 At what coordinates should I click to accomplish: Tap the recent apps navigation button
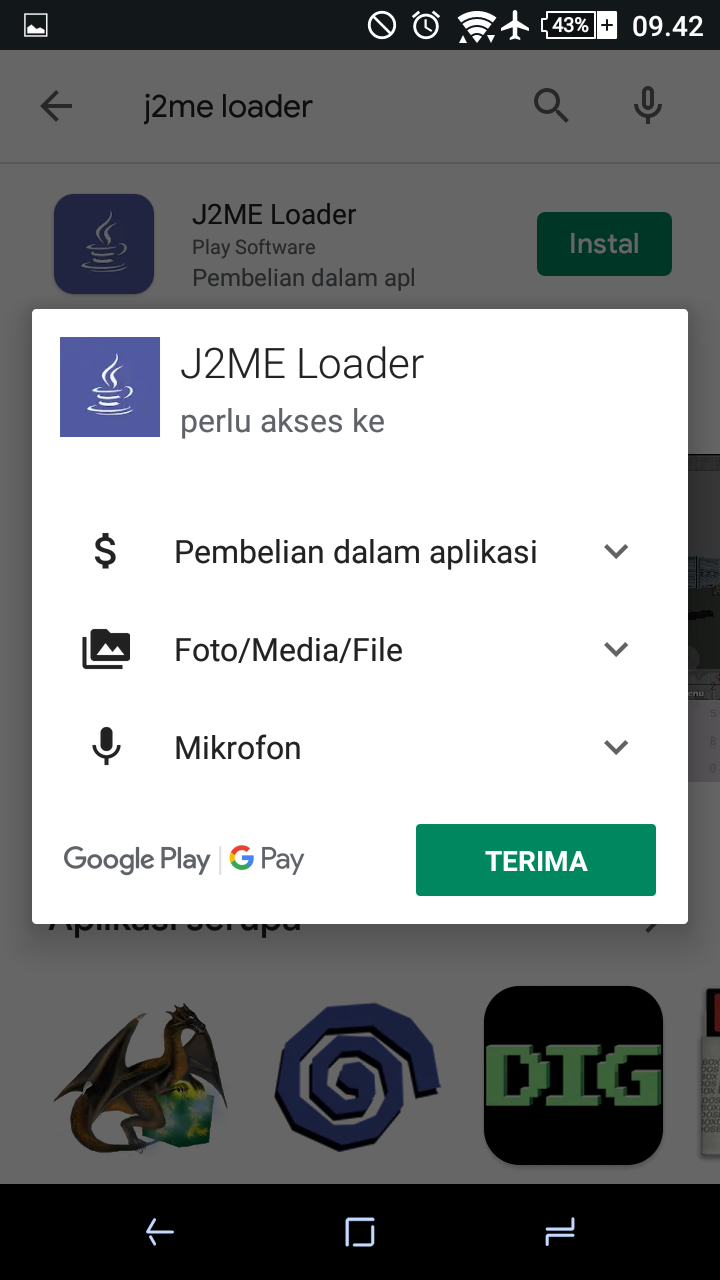[x=560, y=1232]
